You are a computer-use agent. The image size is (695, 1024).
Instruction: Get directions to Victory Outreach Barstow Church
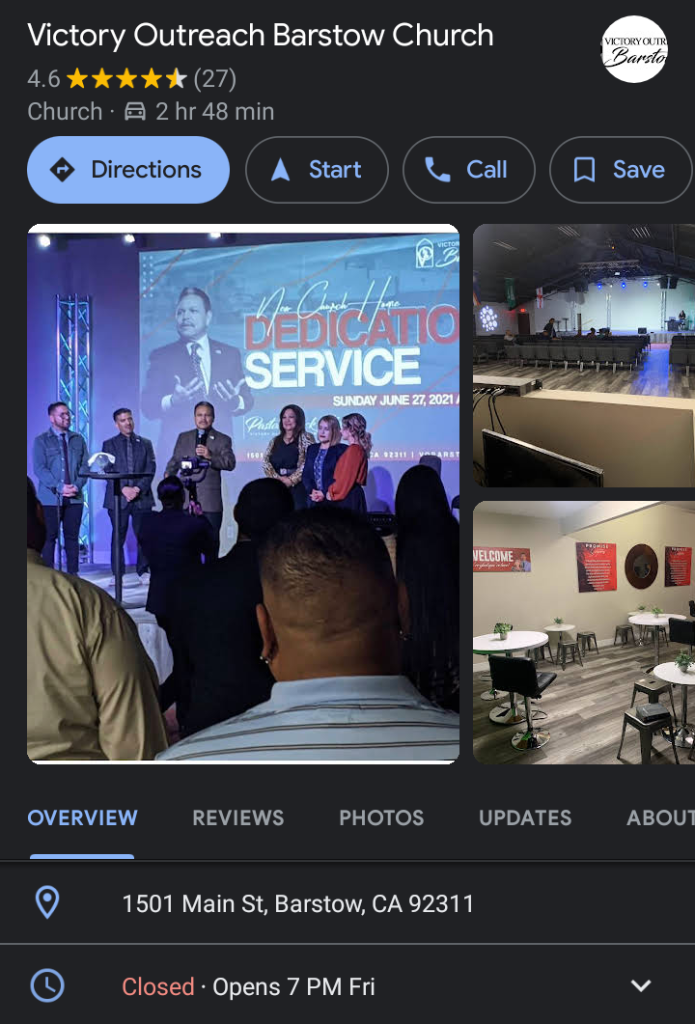(x=128, y=170)
